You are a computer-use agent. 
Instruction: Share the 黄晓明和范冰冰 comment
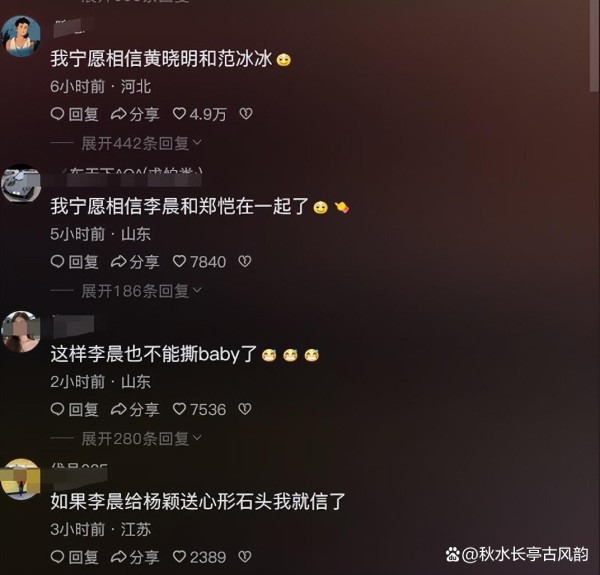[x=135, y=115]
